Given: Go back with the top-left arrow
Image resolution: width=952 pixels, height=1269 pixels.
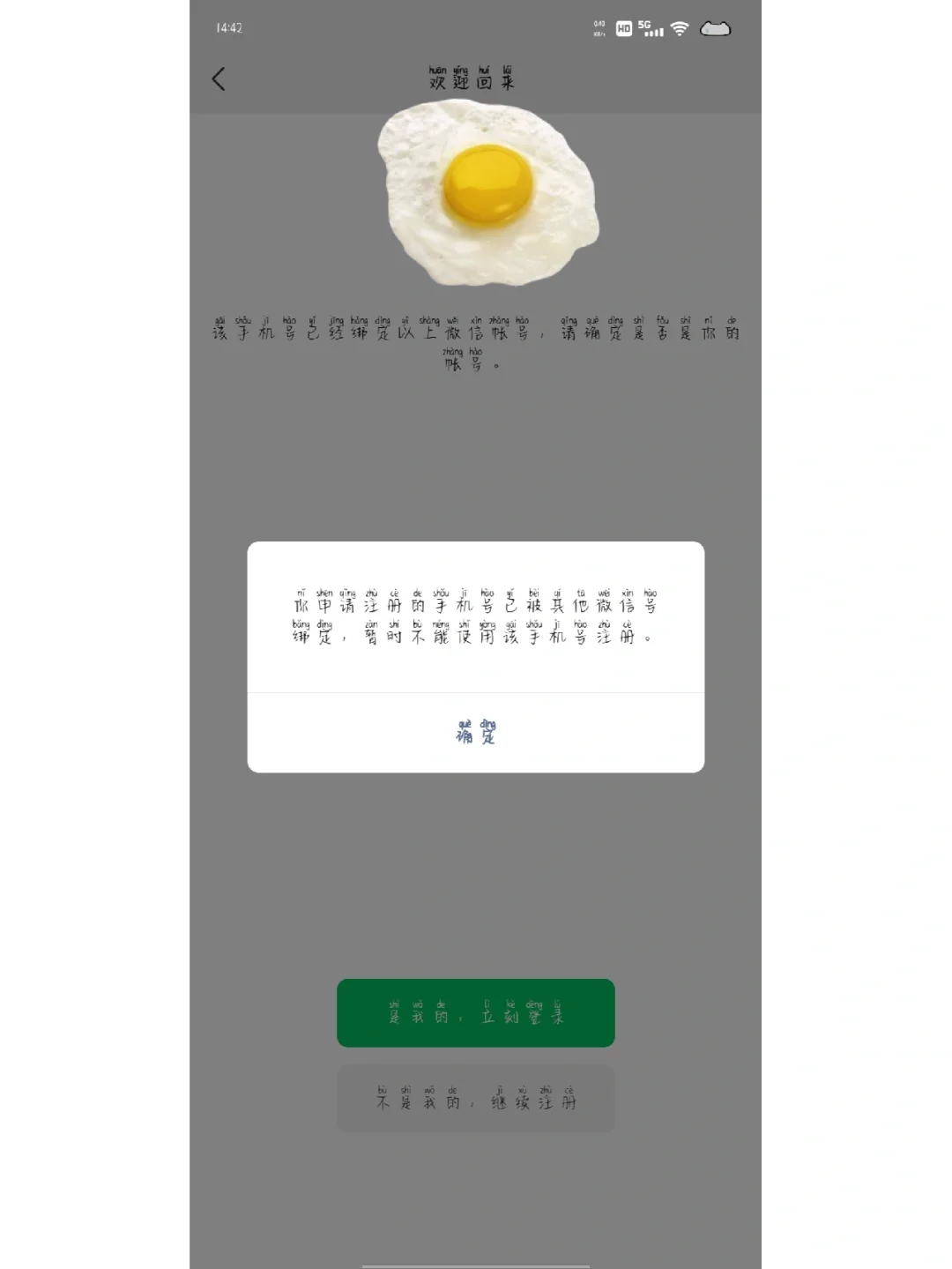Looking at the screenshot, I should pyautogui.click(x=219, y=79).
